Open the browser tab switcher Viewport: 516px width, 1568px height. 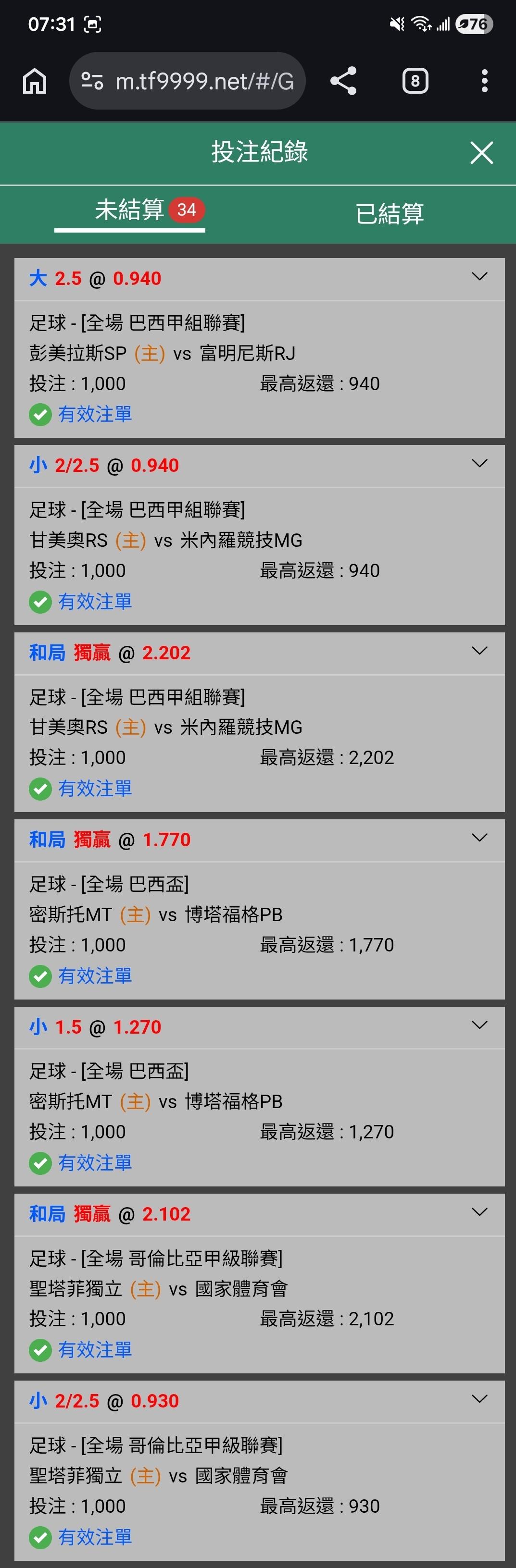(x=415, y=81)
